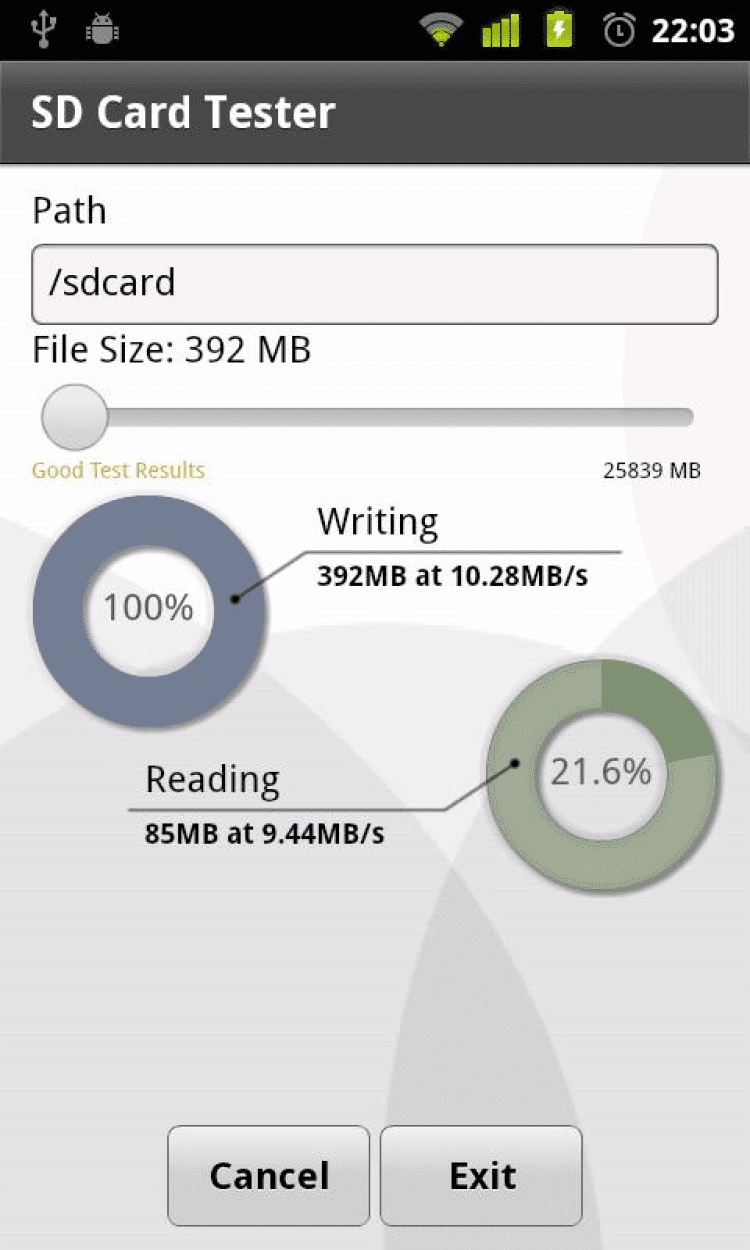Tap the Path field showing /sdcard
The width and height of the screenshot is (750, 1250).
(x=374, y=284)
